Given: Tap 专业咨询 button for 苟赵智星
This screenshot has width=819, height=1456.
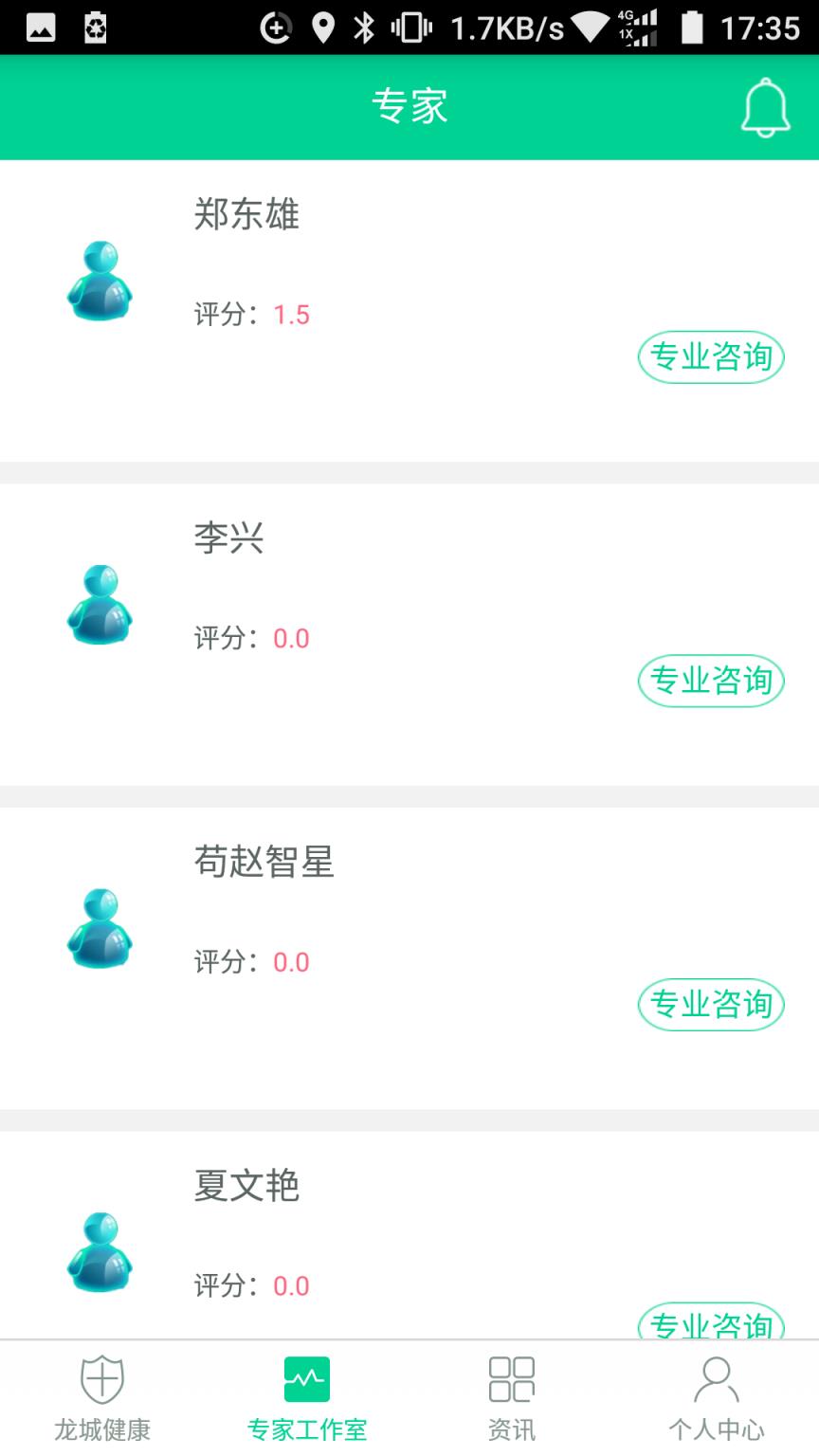Looking at the screenshot, I should (x=710, y=1005).
